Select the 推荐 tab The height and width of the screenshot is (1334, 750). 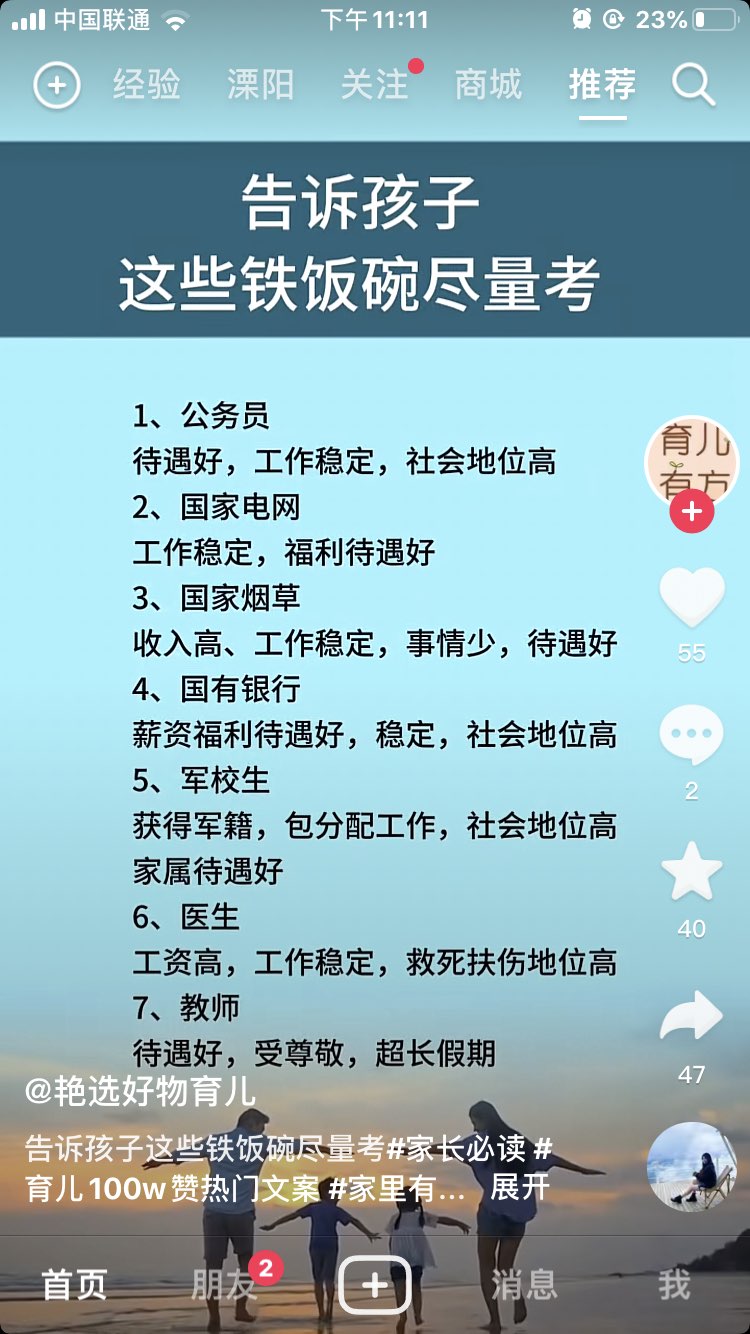coord(602,86)
